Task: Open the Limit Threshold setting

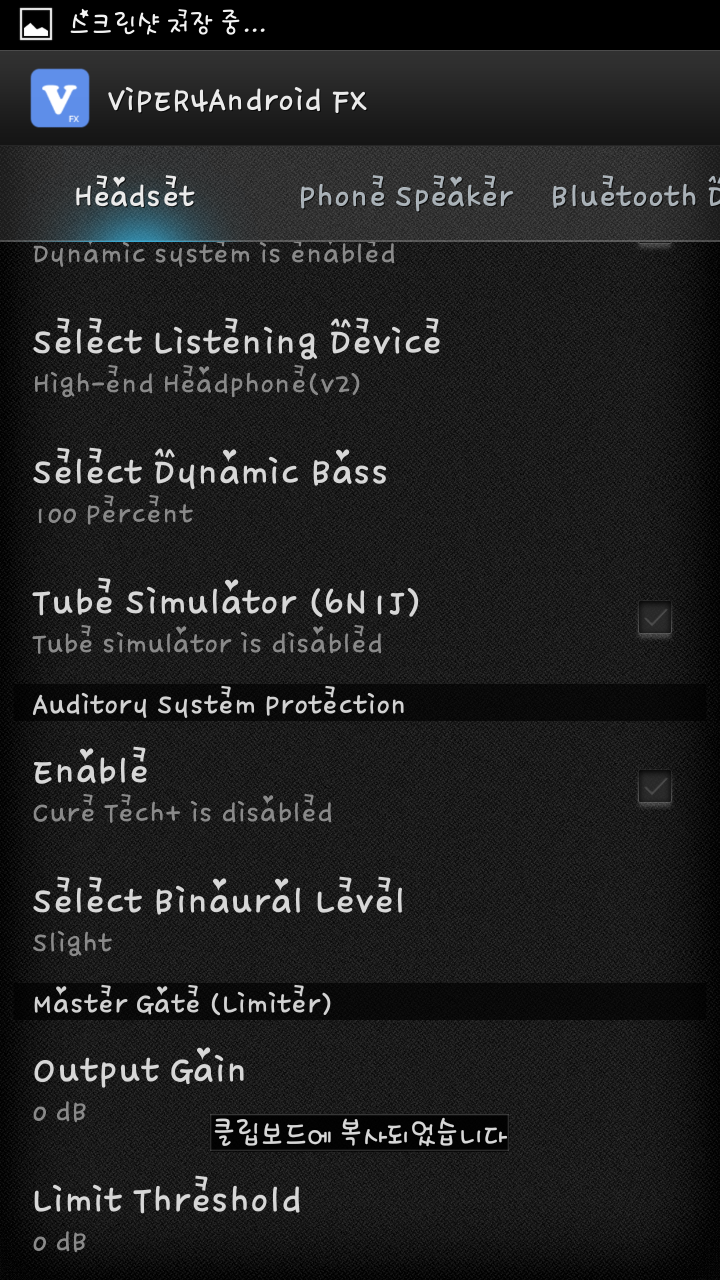Action: 167,1217
